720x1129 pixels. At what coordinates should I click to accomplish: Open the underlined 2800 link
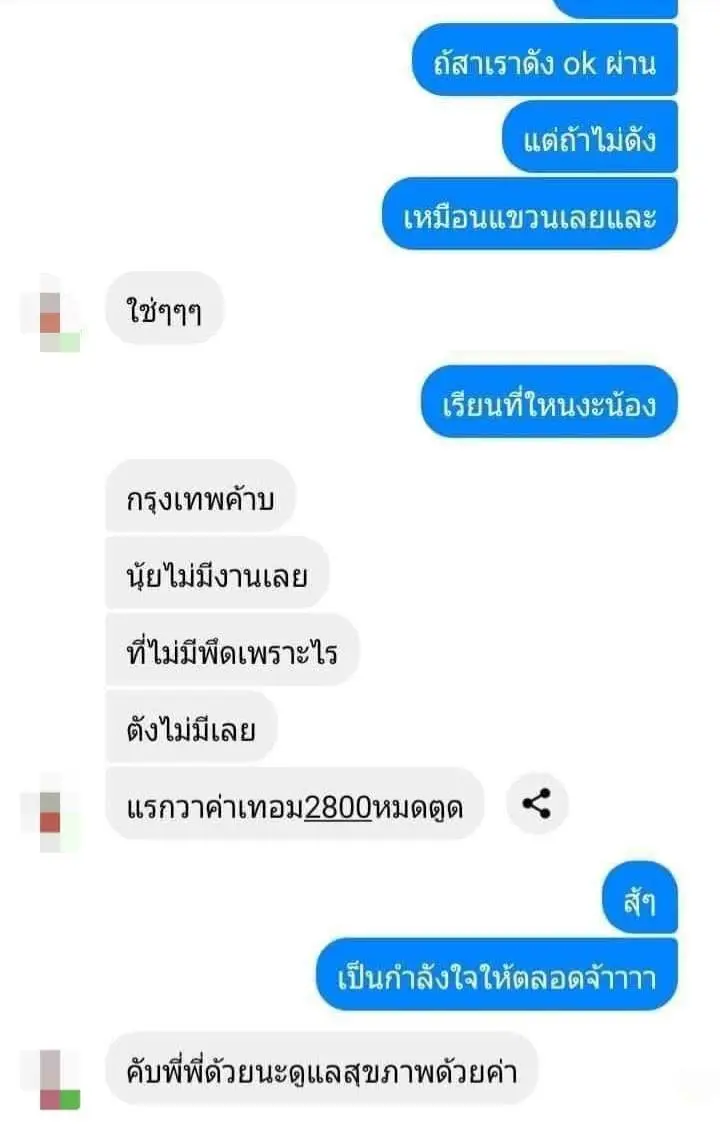pos(337,807)
